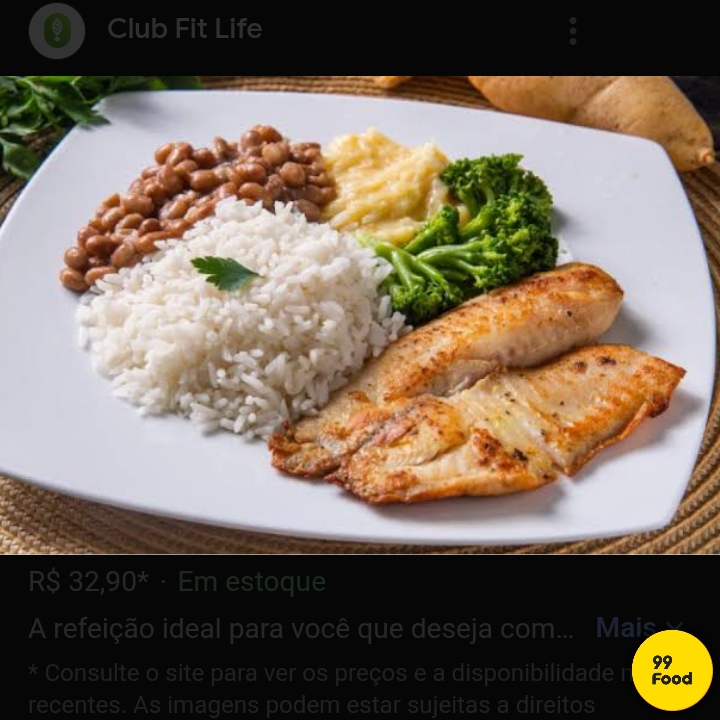
Task: Visit the Club Fit Life source
Action: pyautogui.click(x=184, y=29)
